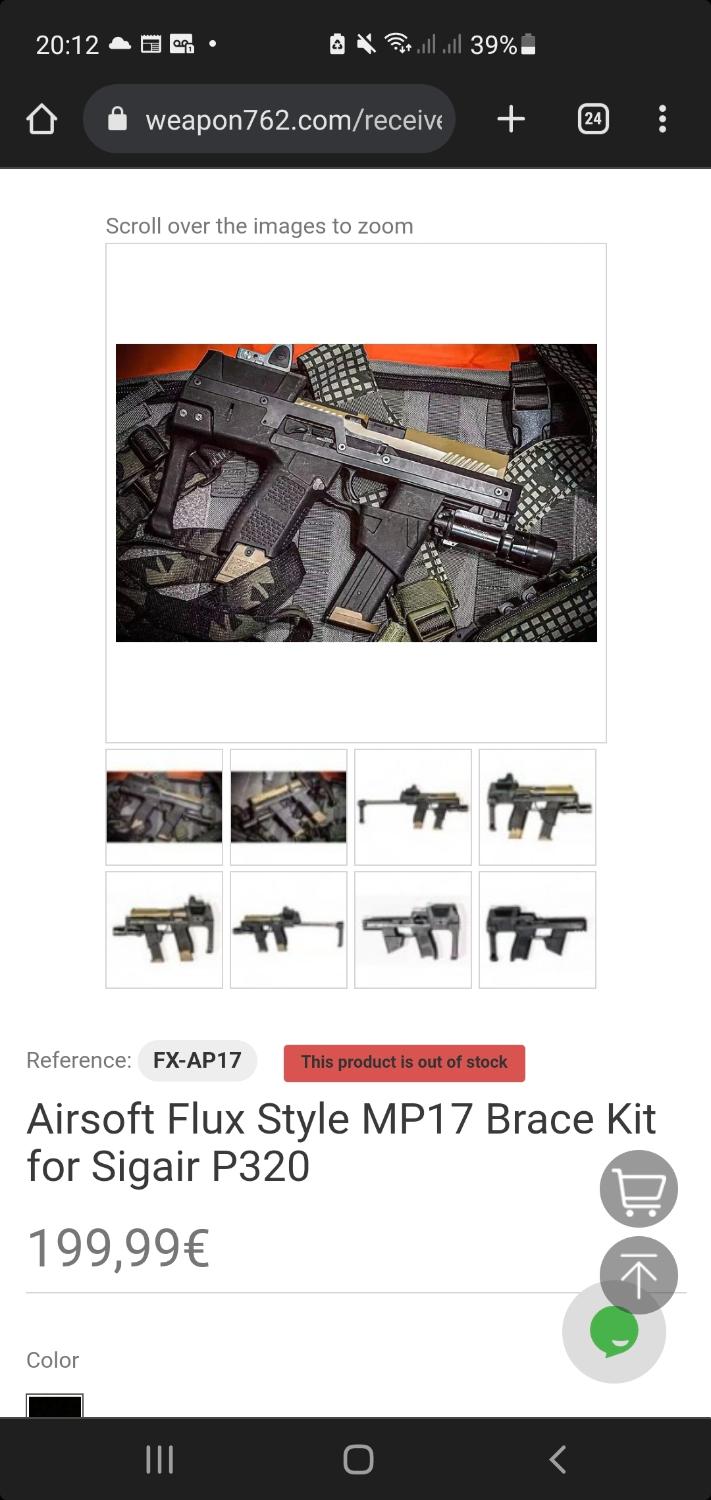
Task: Show the thumbnail with extended stock facing right
Action: (413, 807)
